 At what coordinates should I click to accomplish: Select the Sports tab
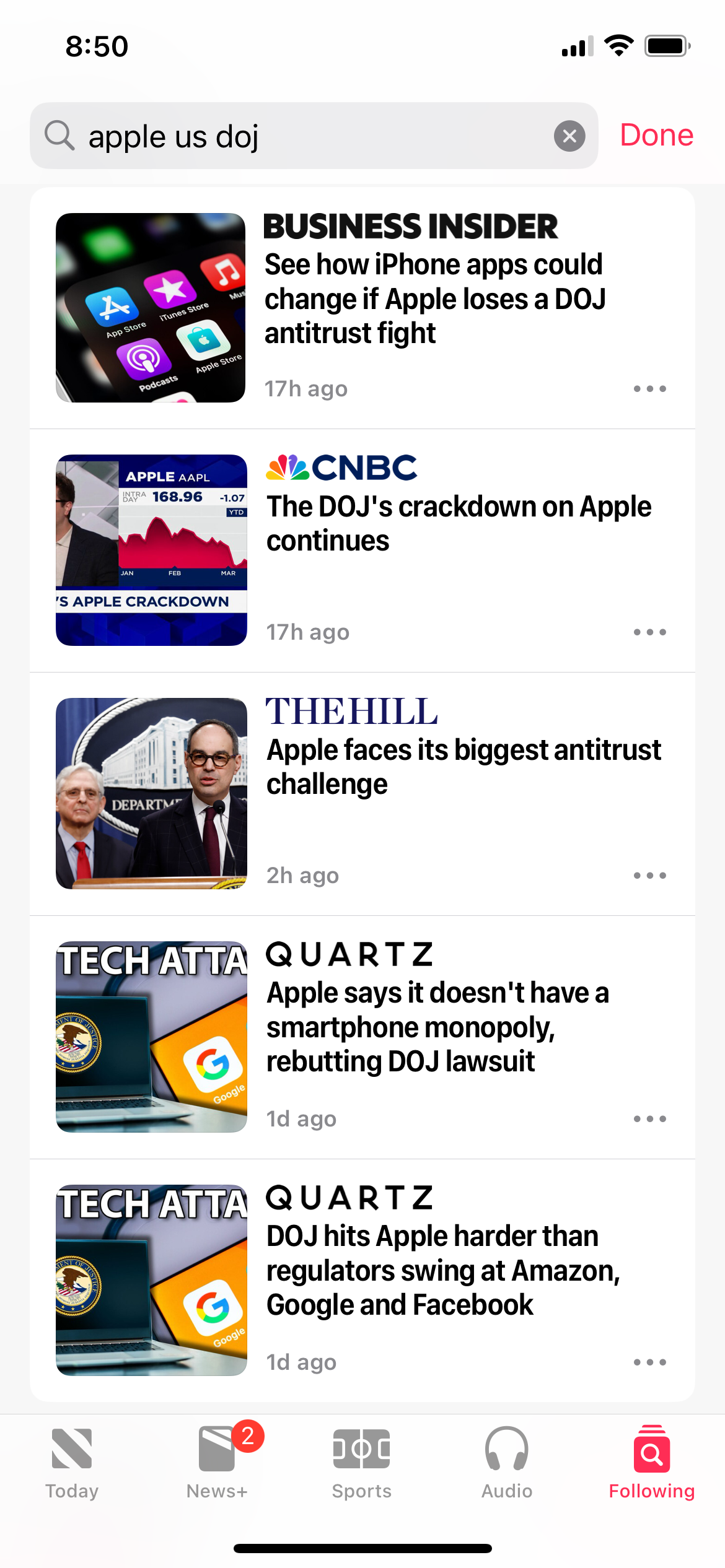[x=362, y=1463]
